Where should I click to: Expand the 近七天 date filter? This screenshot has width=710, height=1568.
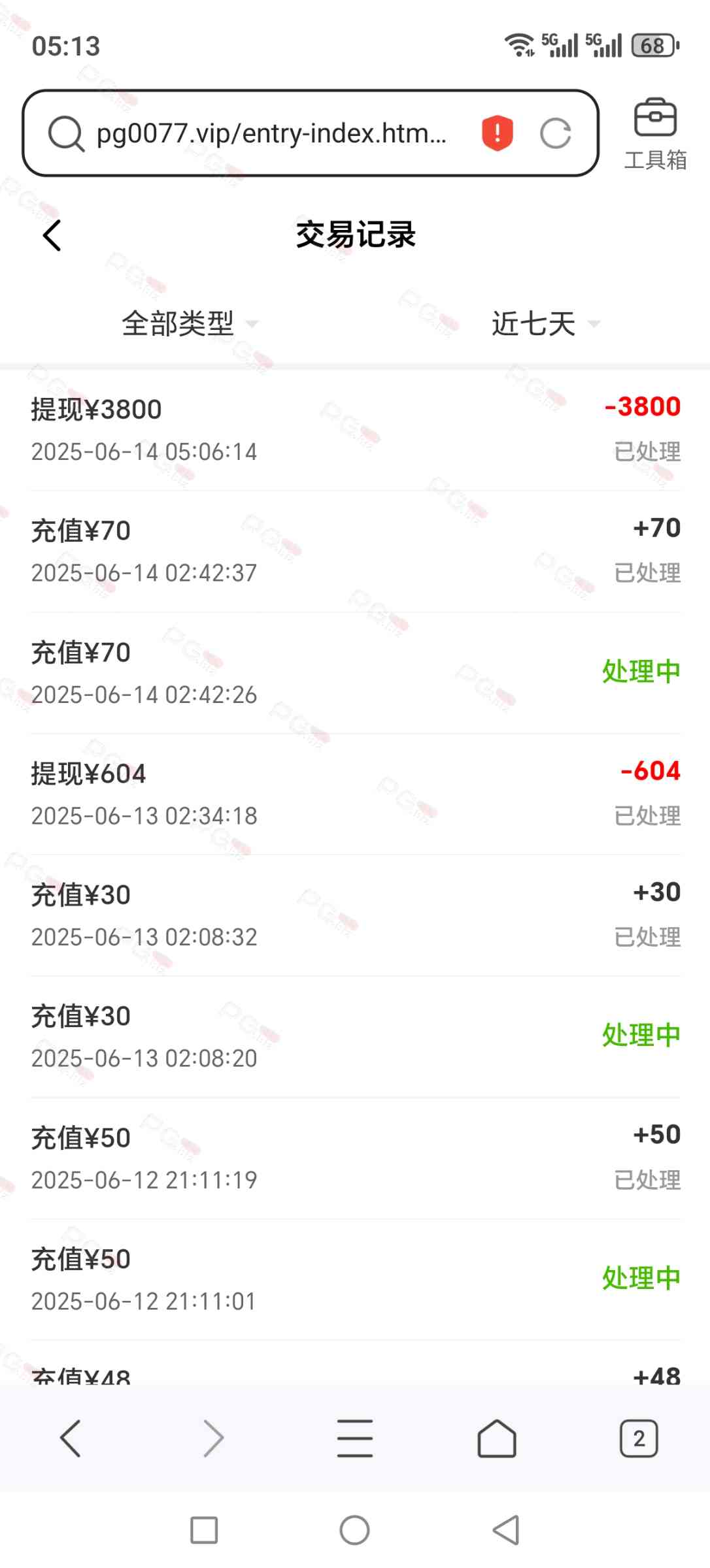(x=545, y=323)
